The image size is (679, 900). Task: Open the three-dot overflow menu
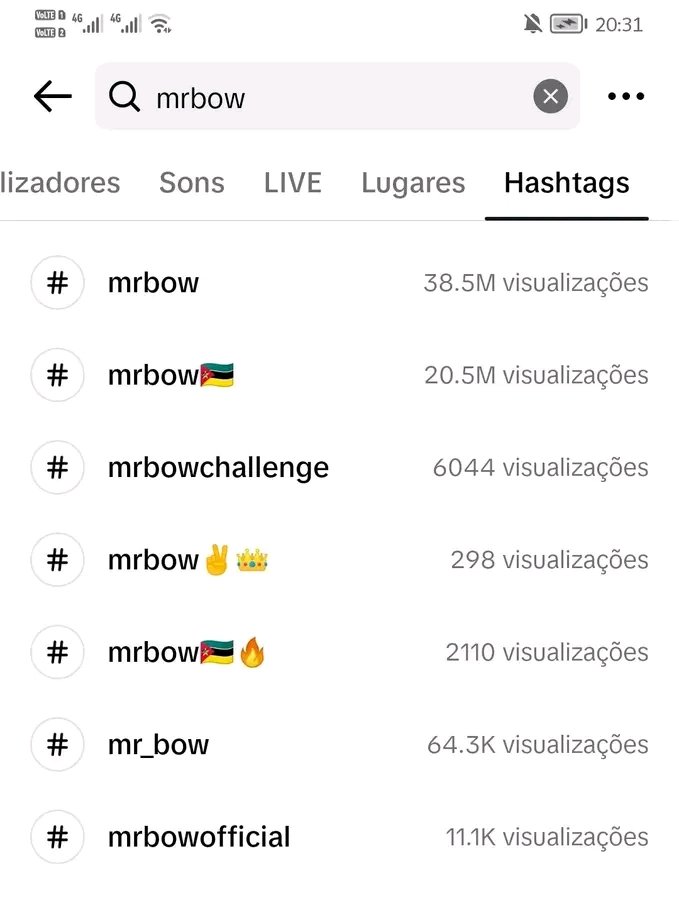tap(626, 97)
